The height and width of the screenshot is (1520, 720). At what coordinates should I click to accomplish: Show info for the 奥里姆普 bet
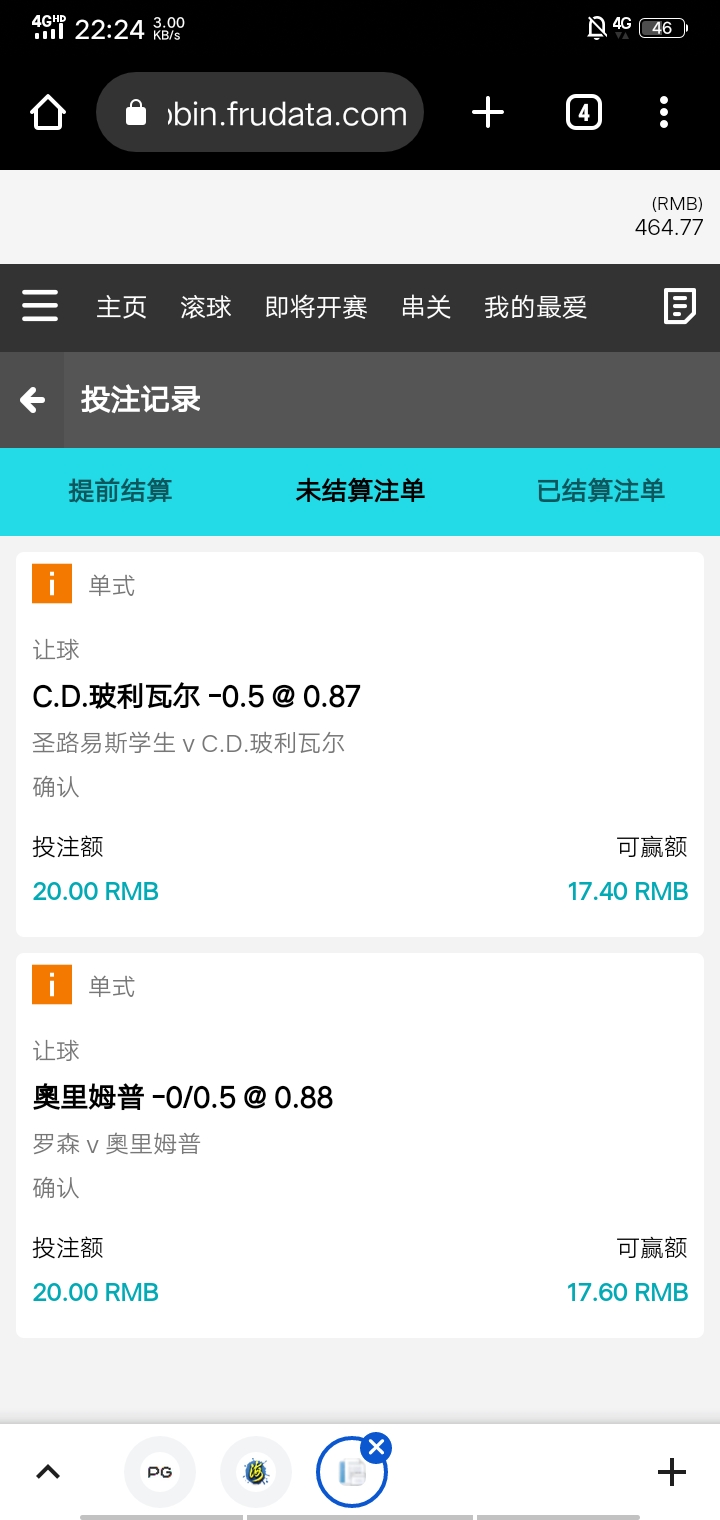(x=52, y=985)
